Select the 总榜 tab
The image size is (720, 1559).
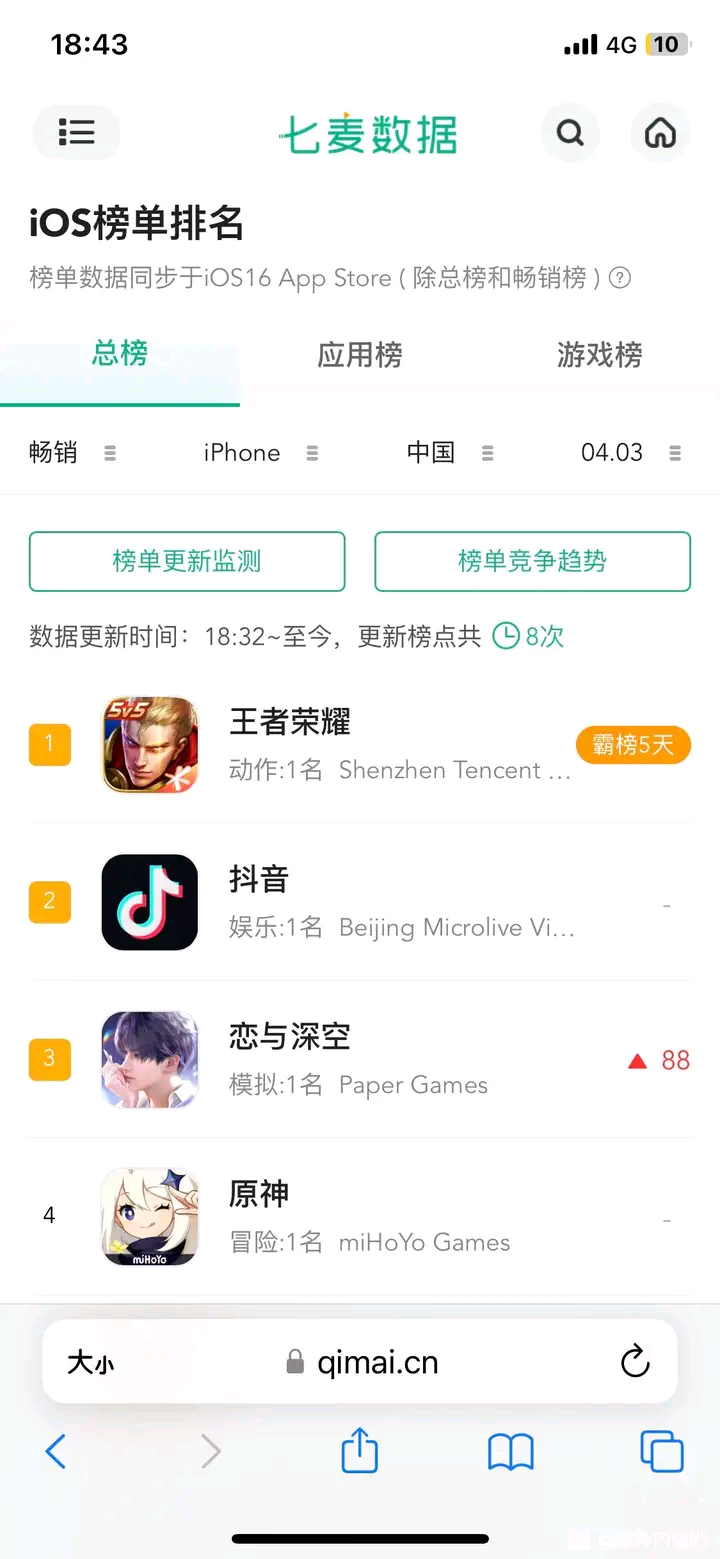120,354
